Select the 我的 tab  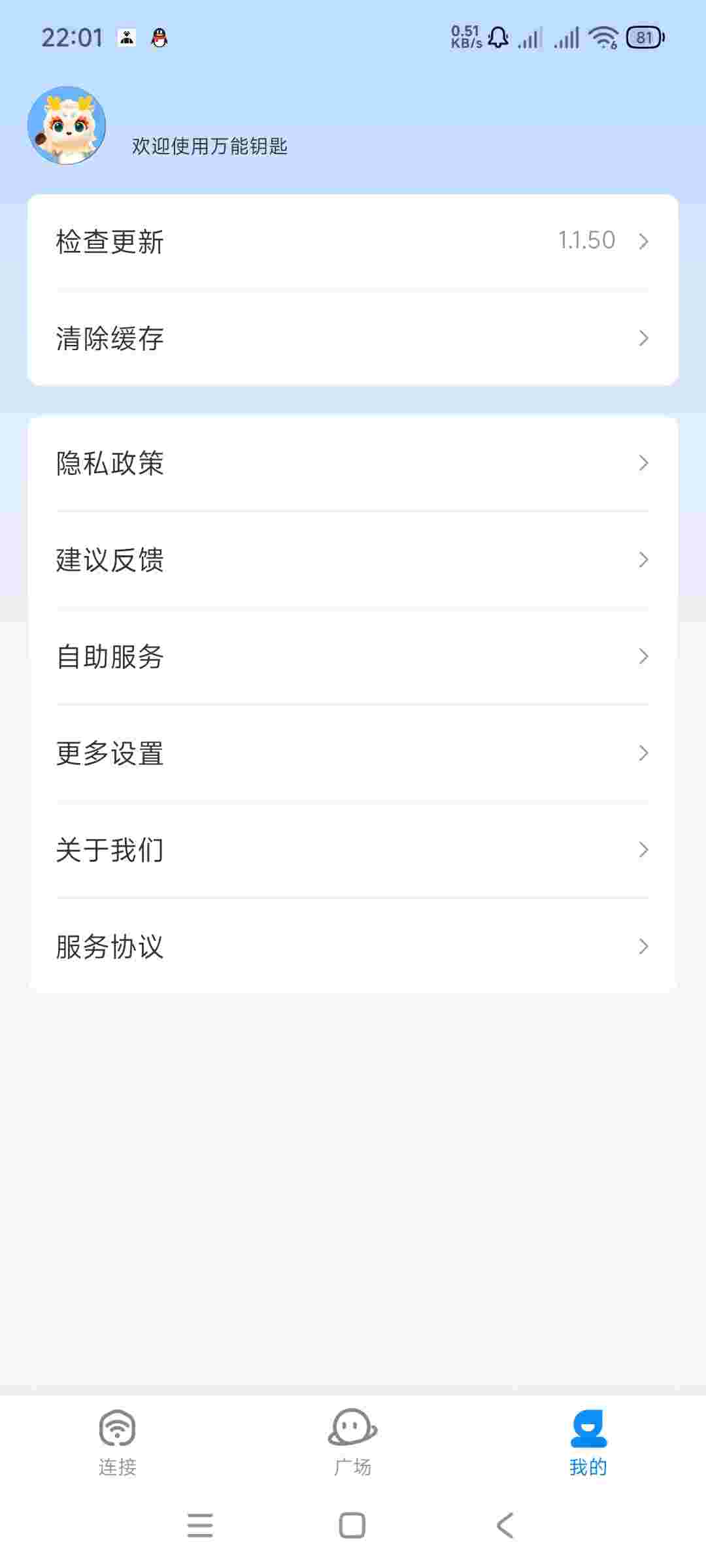point(588,1441)
